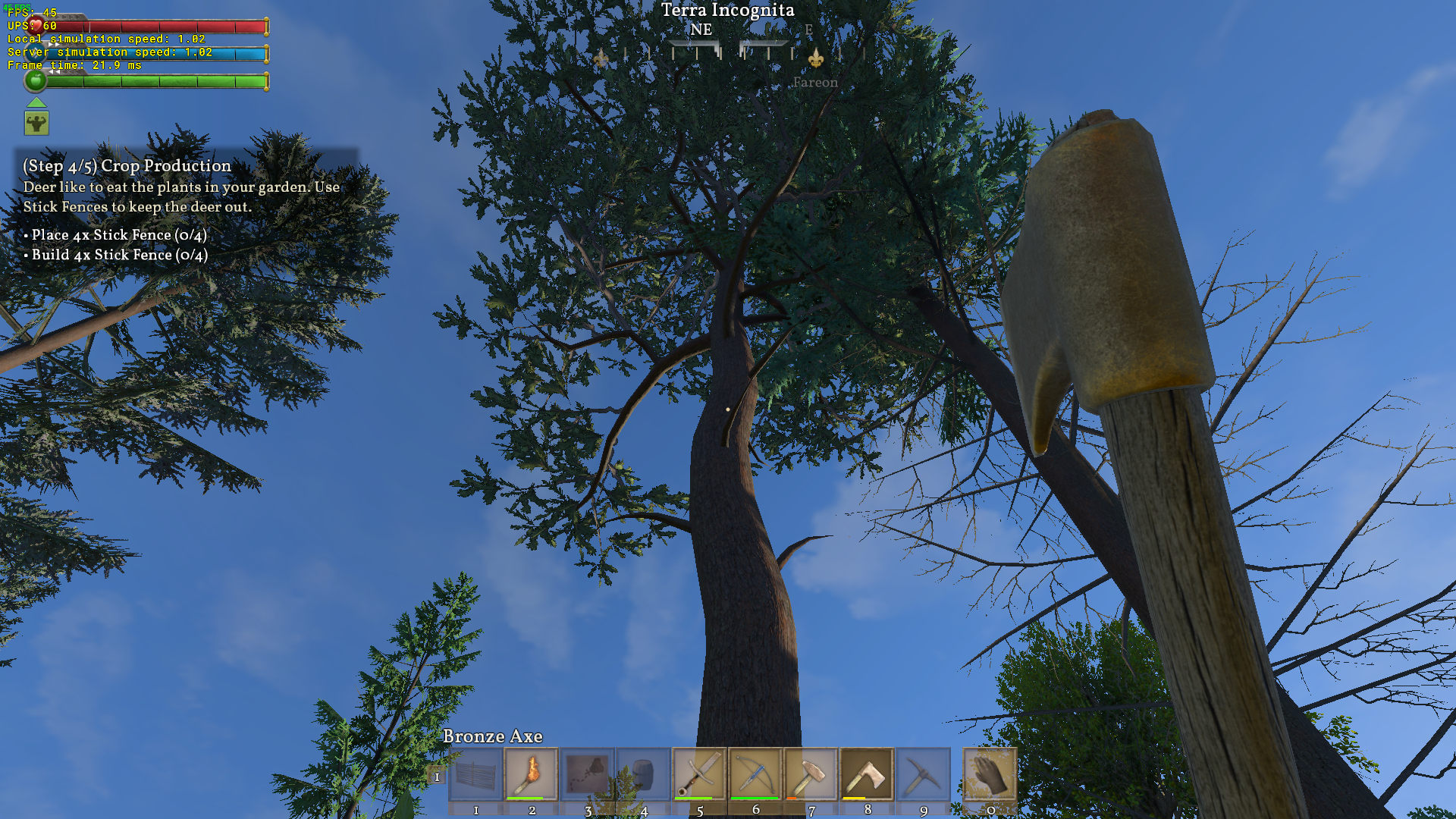Select the fence in hotbar slot 1

(x=475, y=774)
